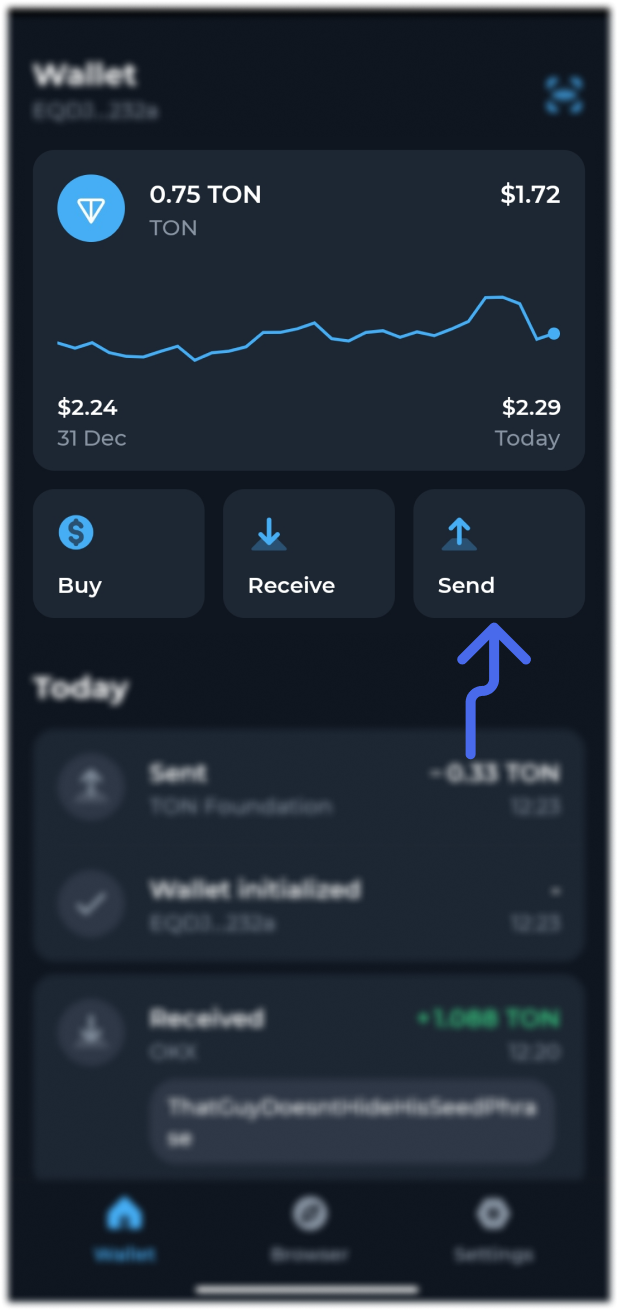Open the QR scanner icon

(564, 95)
